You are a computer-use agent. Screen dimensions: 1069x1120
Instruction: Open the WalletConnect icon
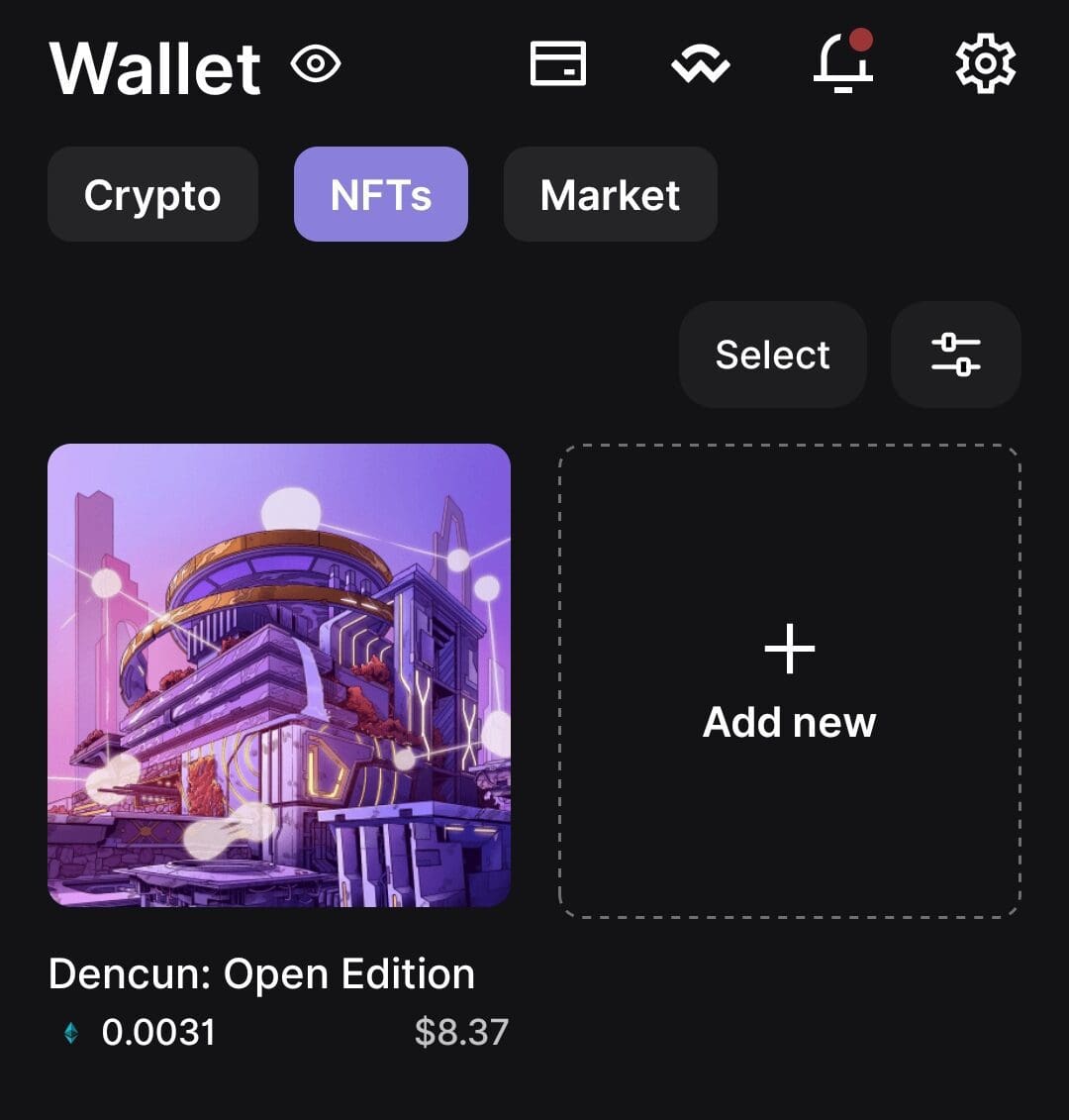(700, 65)
